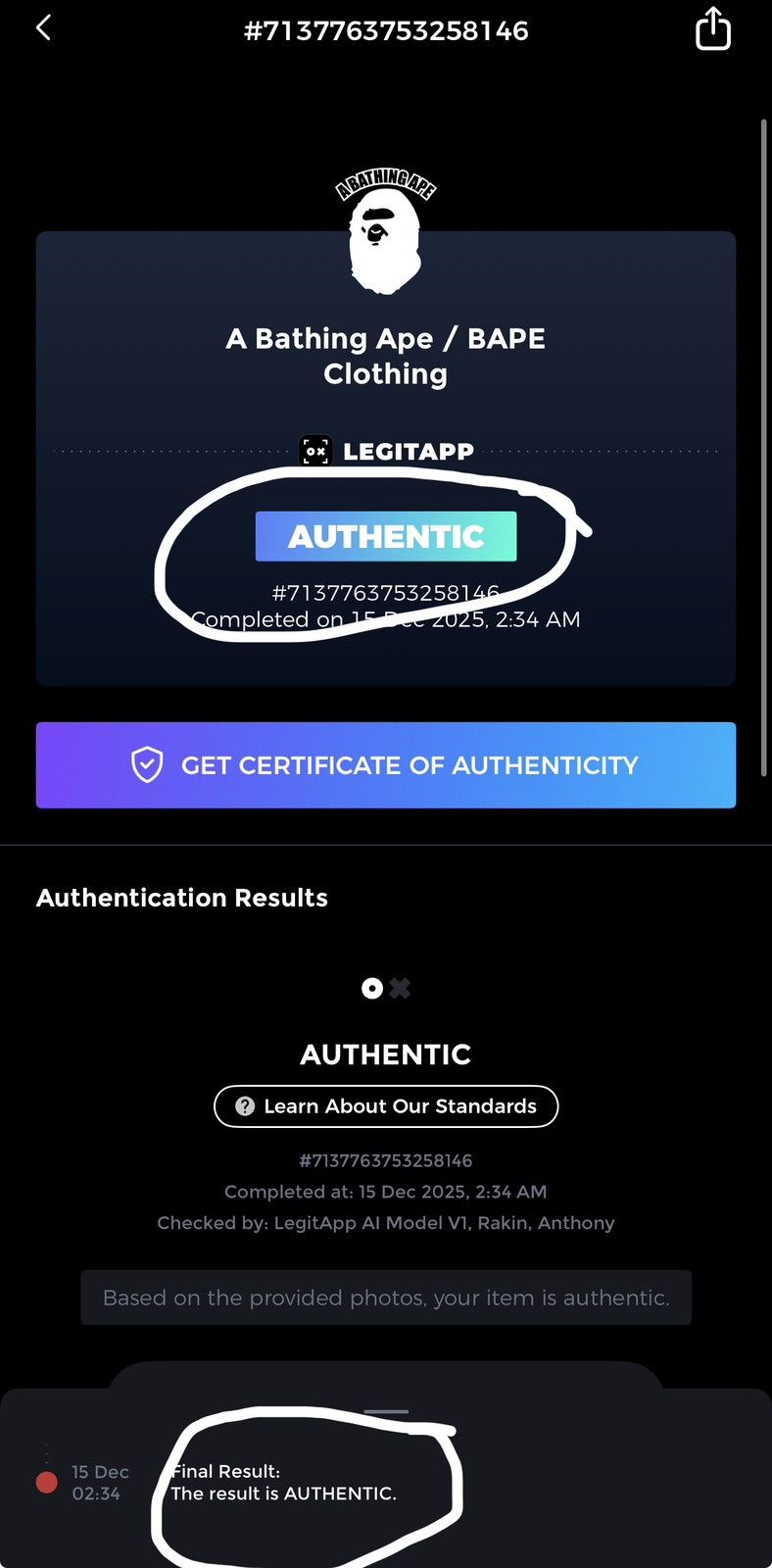772x1568 pixels.
Task: Expand the bottom sheet drag handle
Action: click(386, 1412)
